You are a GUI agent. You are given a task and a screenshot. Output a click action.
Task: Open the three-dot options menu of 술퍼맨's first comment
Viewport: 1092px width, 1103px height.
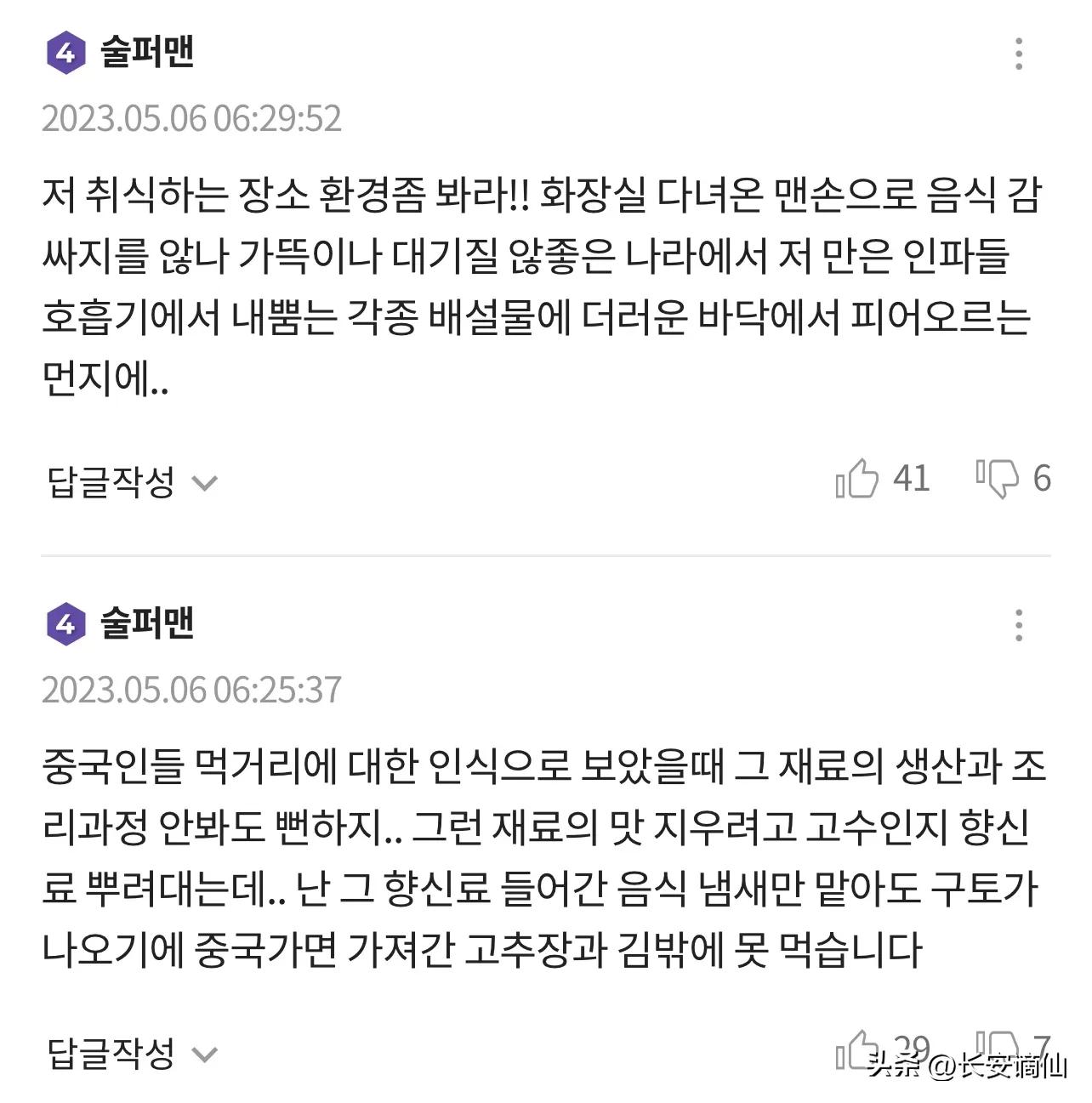pos(1020,53)
